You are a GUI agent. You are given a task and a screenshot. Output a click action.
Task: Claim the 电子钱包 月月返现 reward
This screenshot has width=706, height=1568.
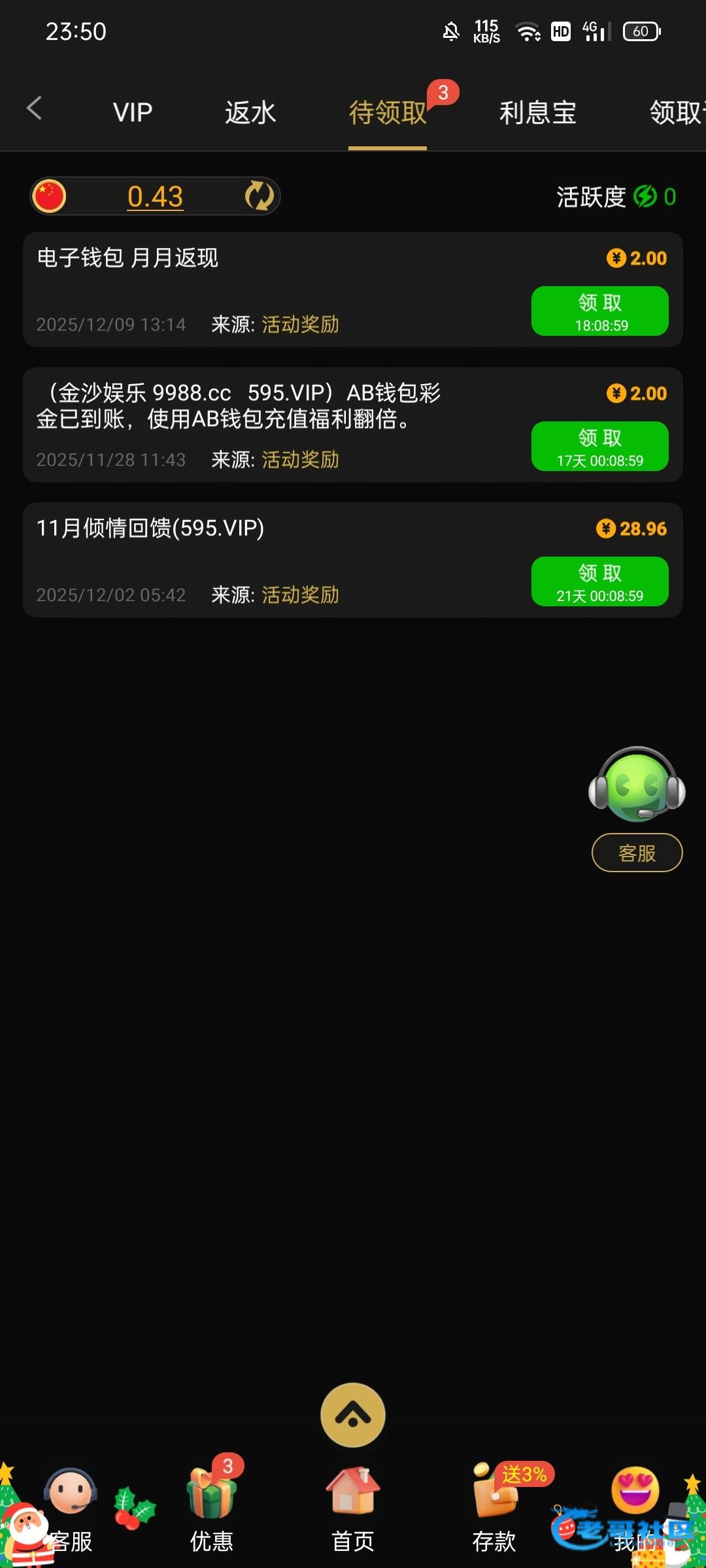[x=599, y=311]
